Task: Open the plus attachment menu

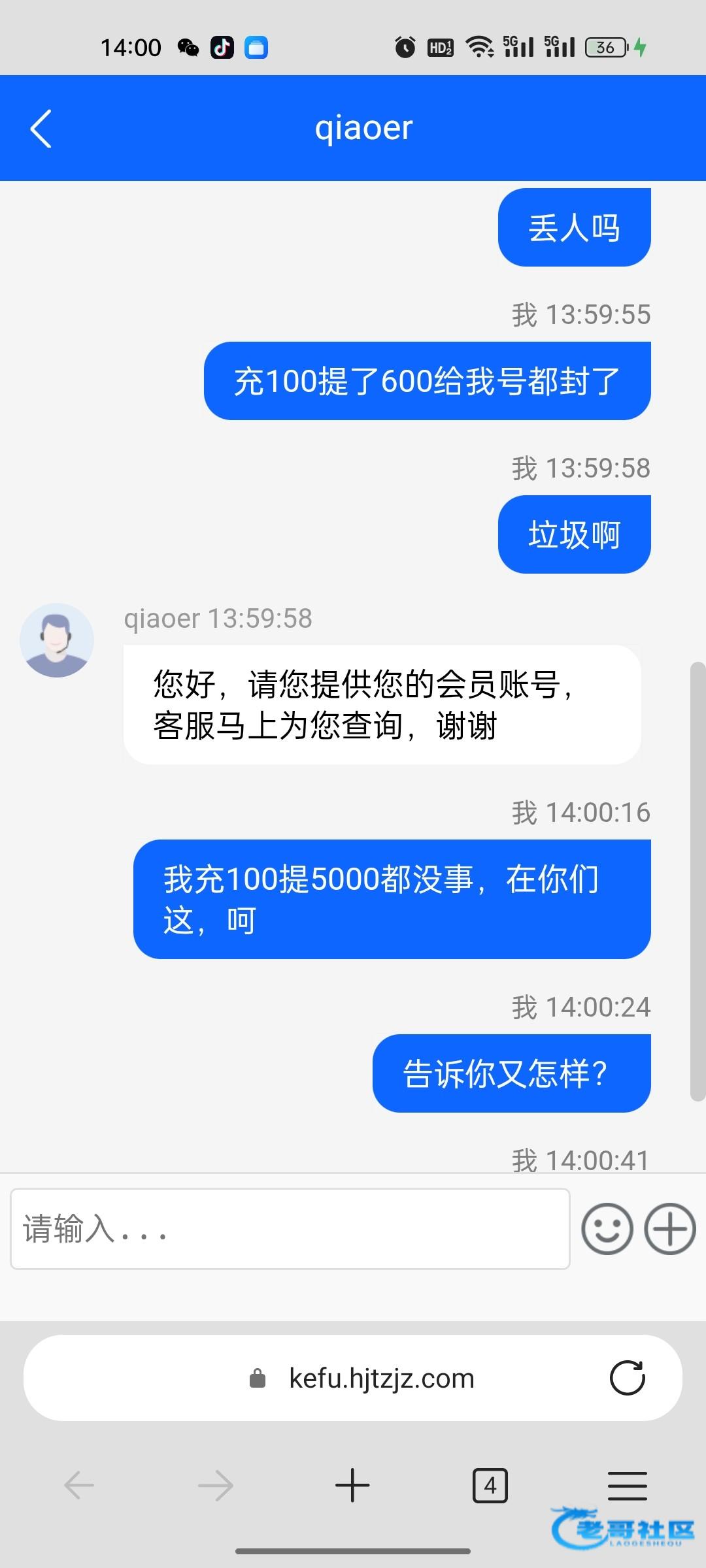Action: [670, 1229]
